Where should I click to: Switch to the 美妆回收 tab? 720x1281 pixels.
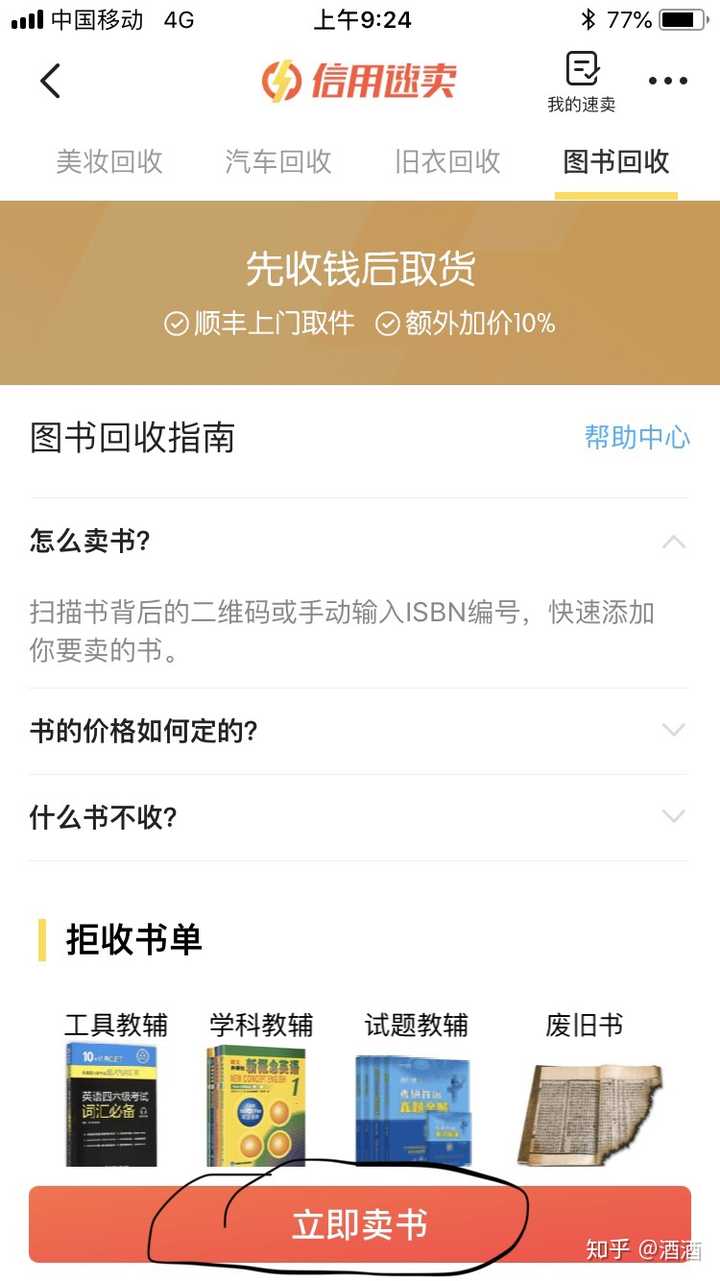[x=109, y=162]
